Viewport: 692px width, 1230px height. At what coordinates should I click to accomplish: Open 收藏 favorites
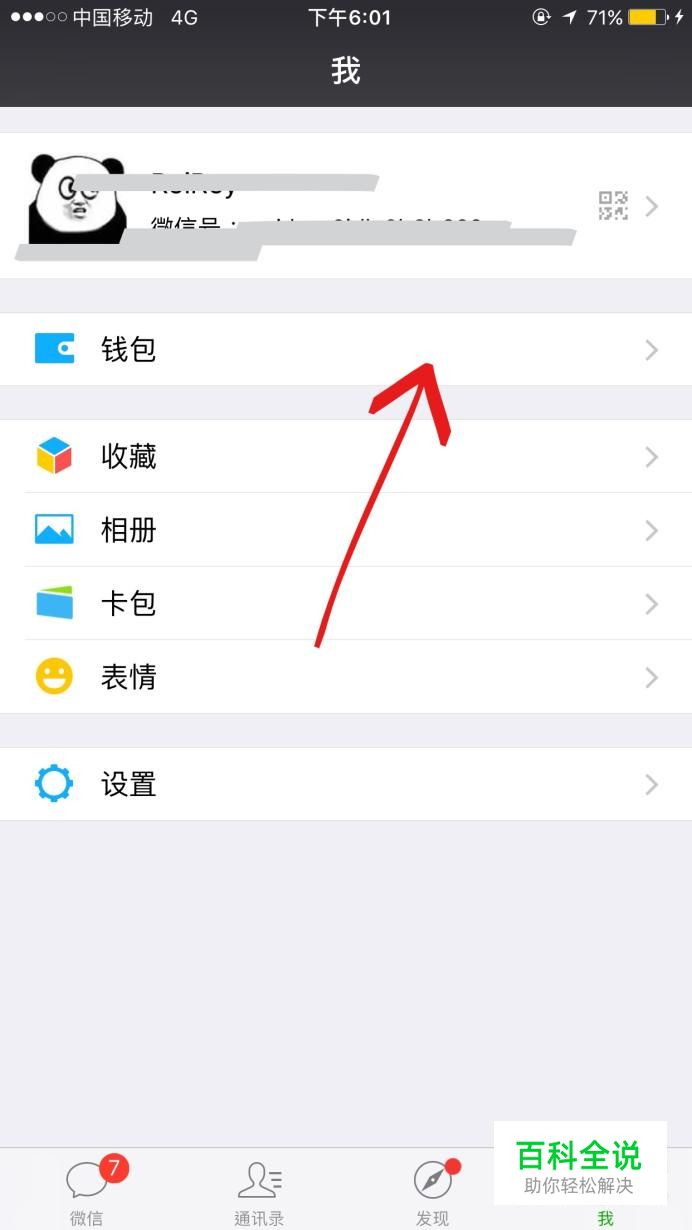pyautogui.click(x=345, y=457)
